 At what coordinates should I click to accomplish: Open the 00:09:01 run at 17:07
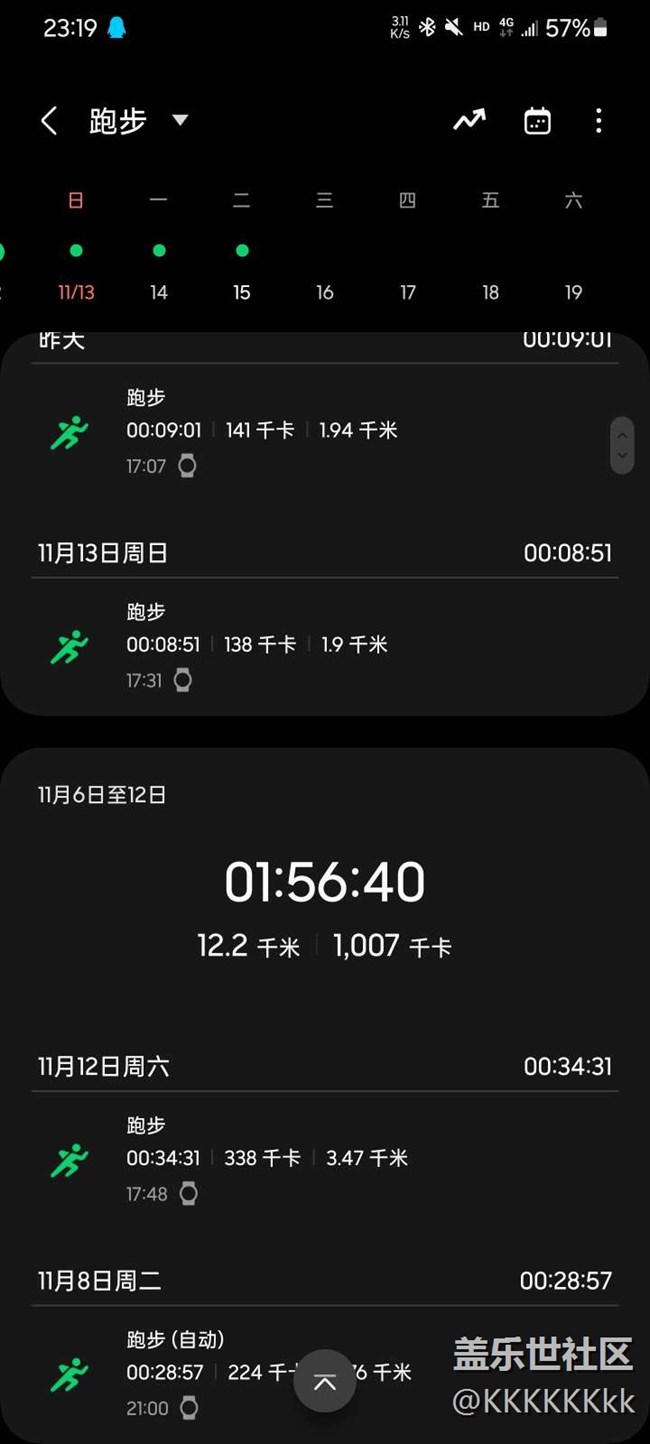[300, 432]
